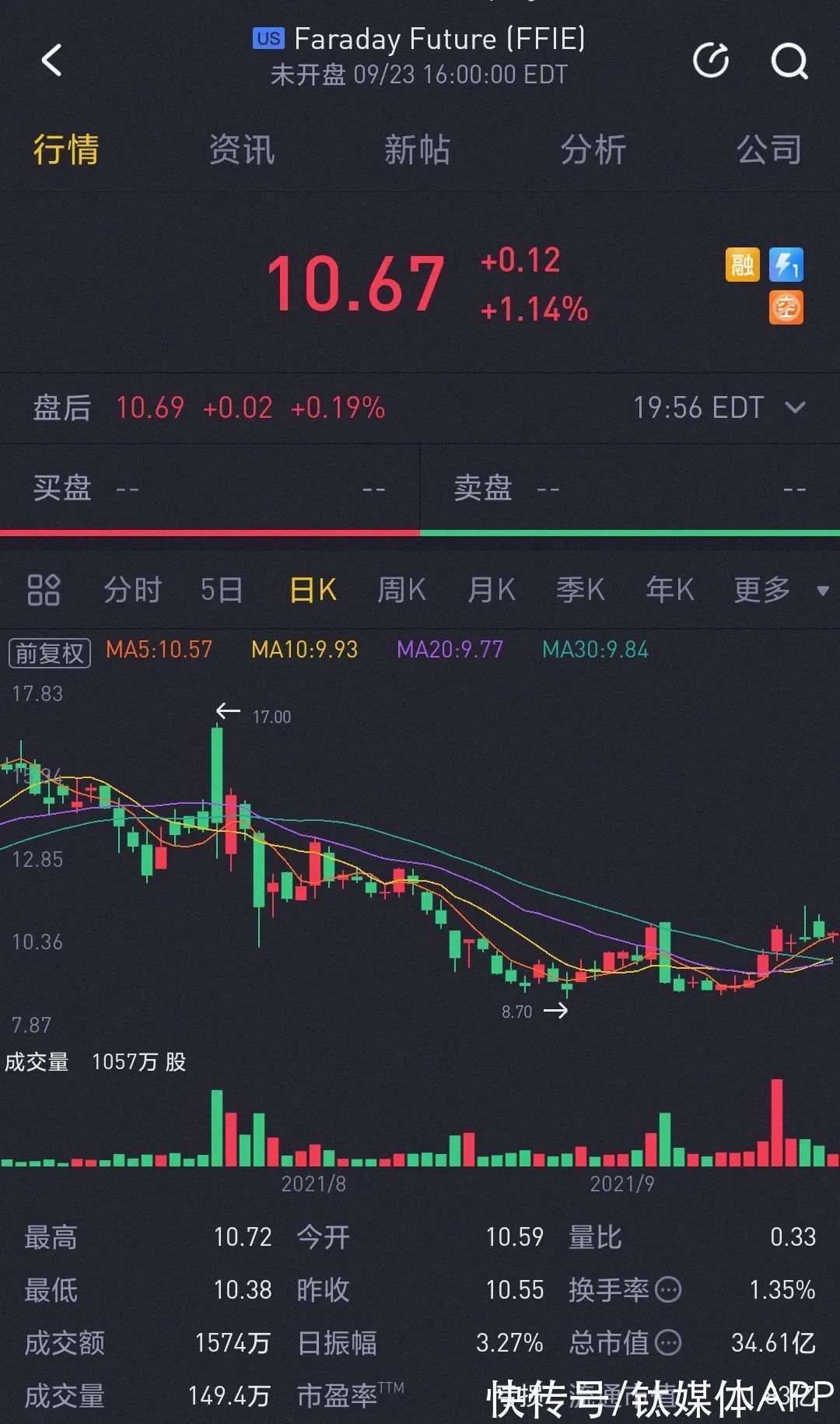Collapse the after-hours panel with the chevron

pos(795,408)
